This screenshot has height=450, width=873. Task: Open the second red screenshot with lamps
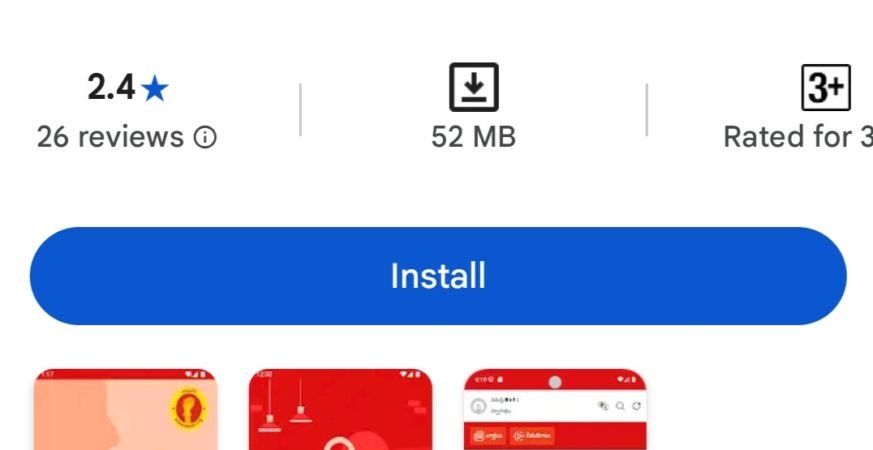[340, 410]
